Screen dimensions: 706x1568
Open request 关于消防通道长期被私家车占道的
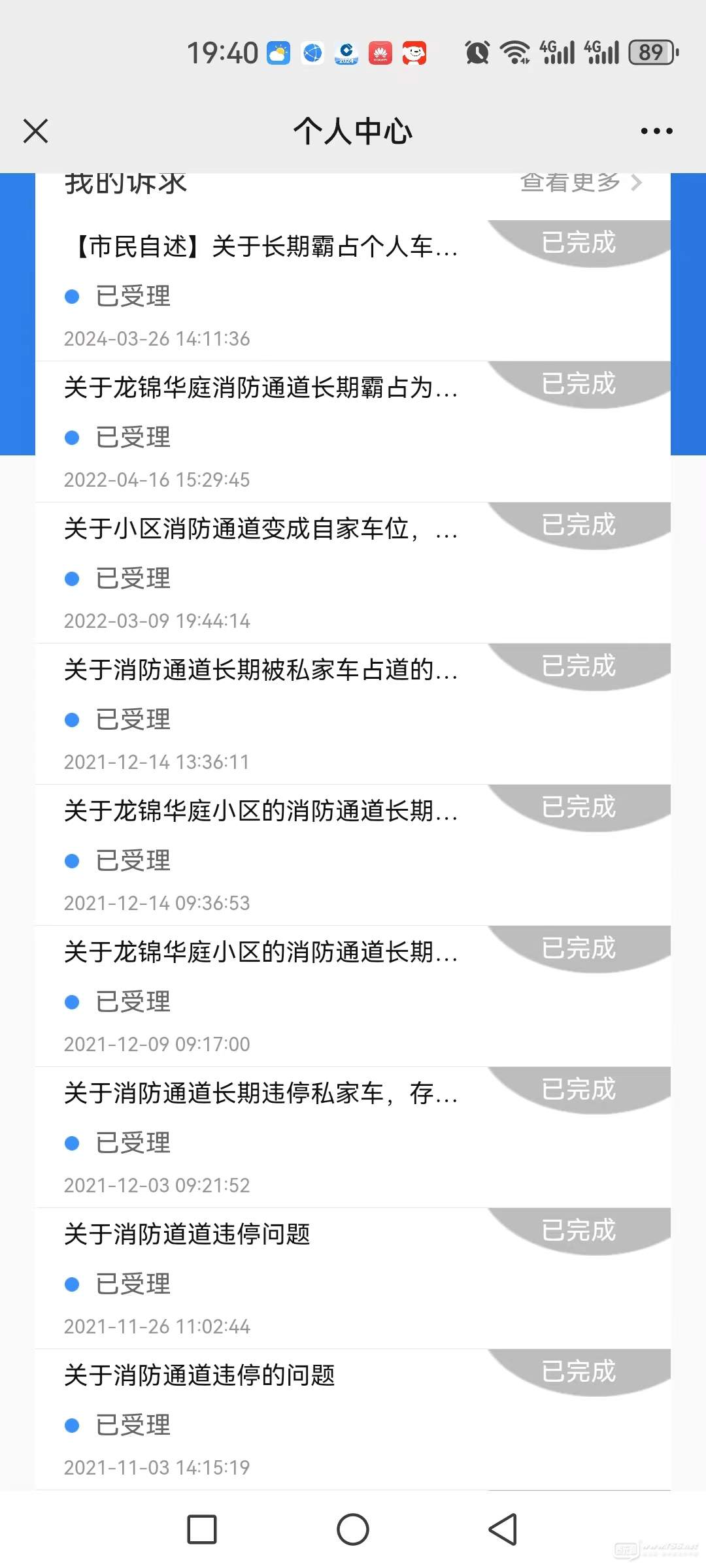(x=353, y=714)
